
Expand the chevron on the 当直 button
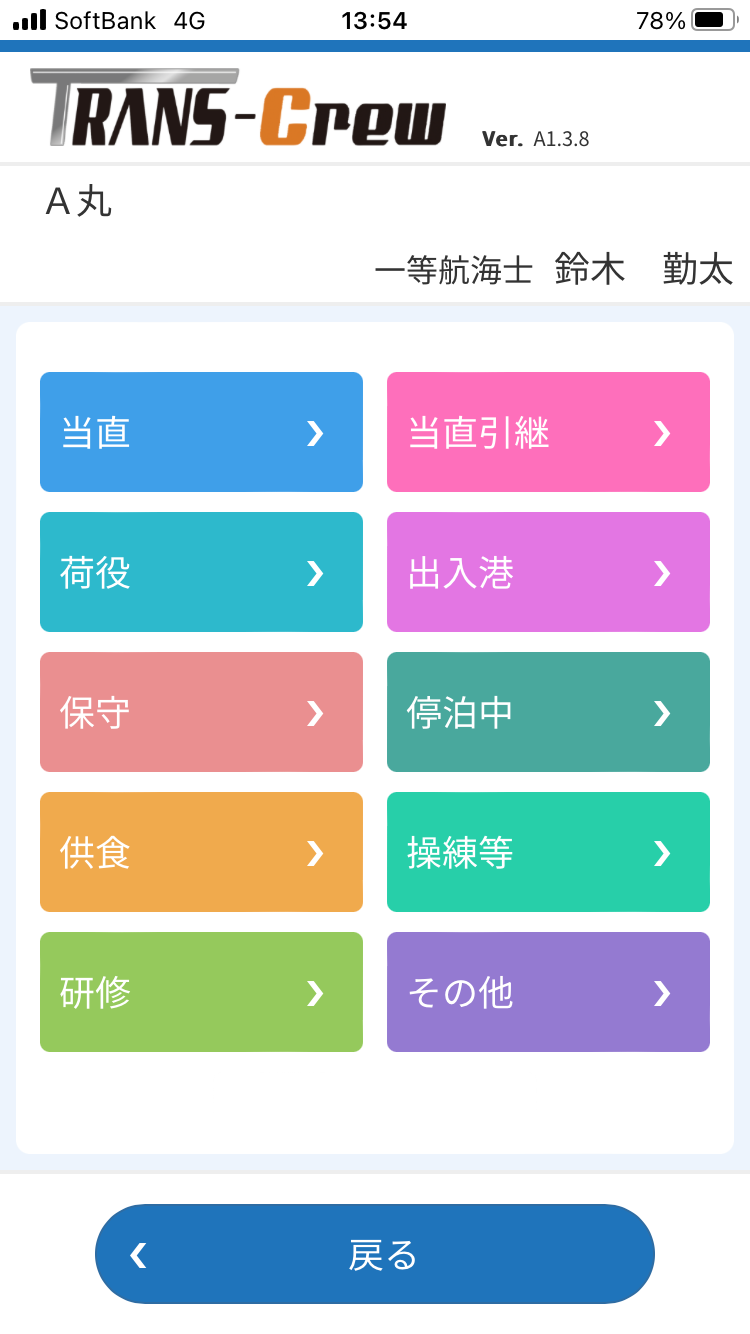316,432
